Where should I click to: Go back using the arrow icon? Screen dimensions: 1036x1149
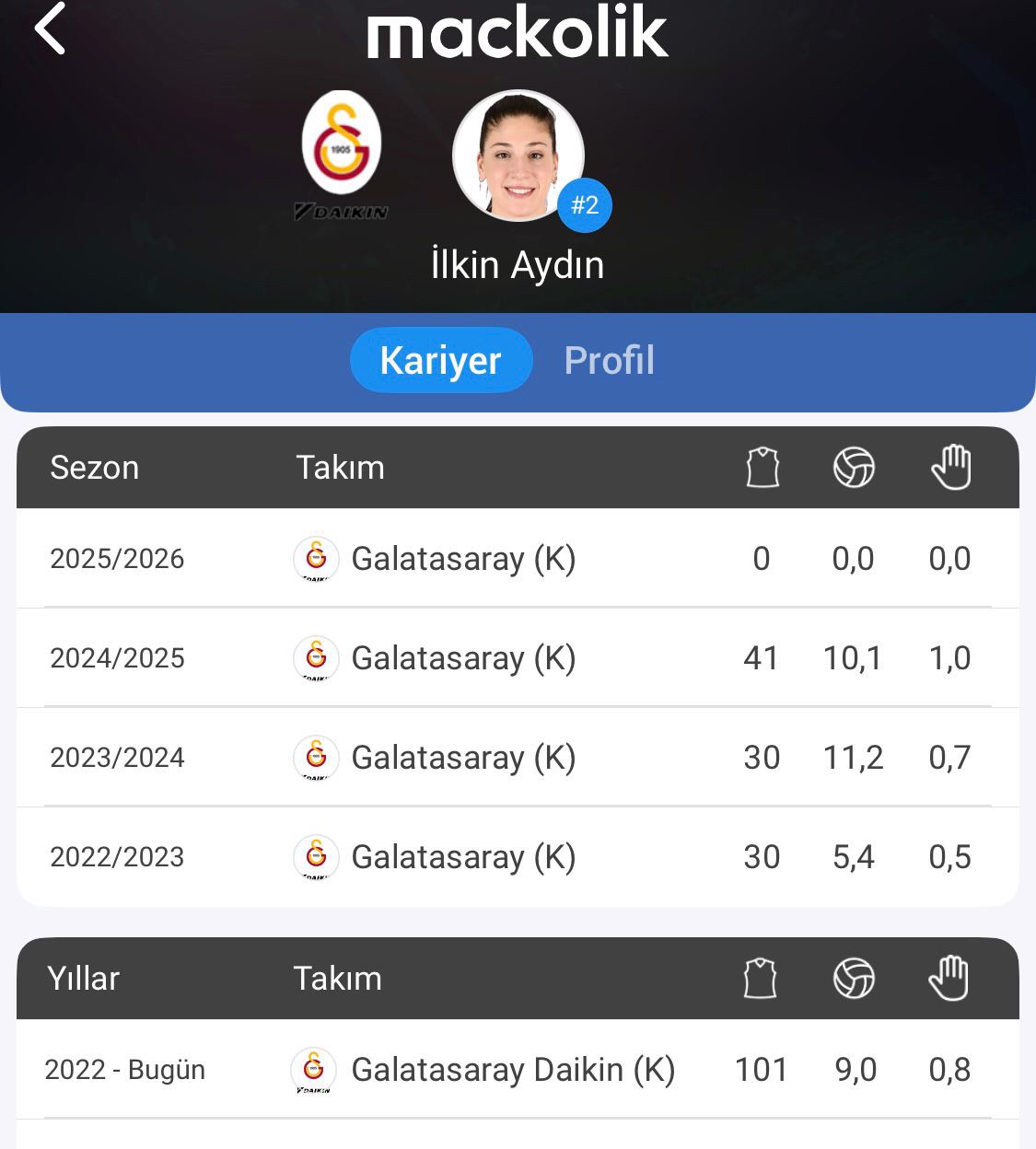[x=51, y=29]
